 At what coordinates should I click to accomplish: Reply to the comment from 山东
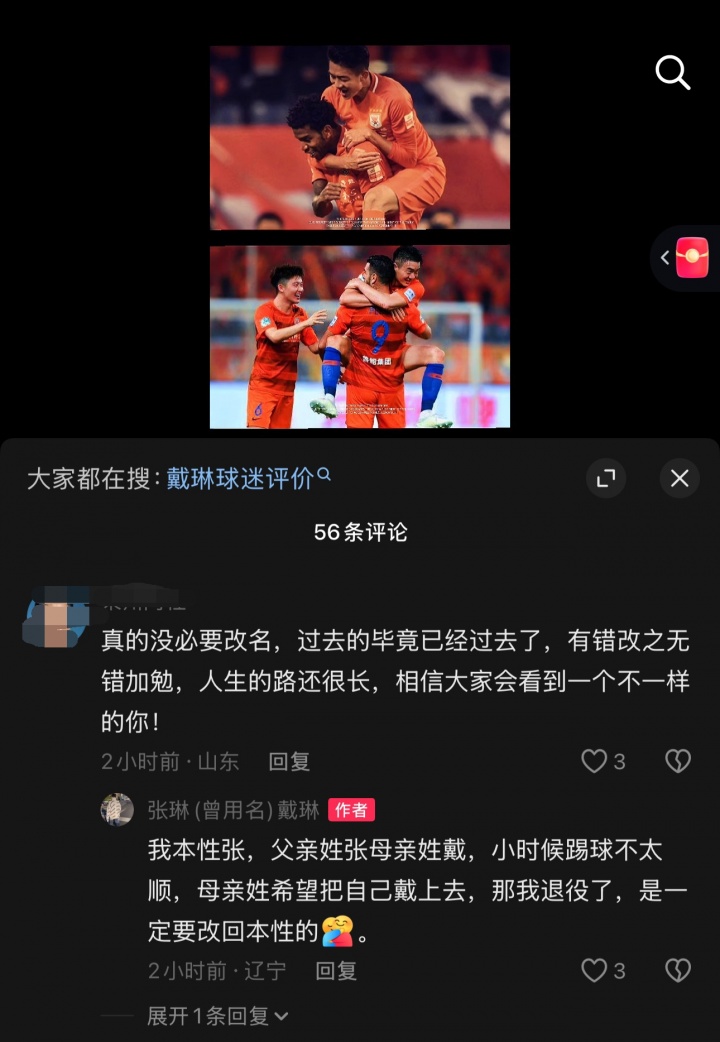pos(289,762)
